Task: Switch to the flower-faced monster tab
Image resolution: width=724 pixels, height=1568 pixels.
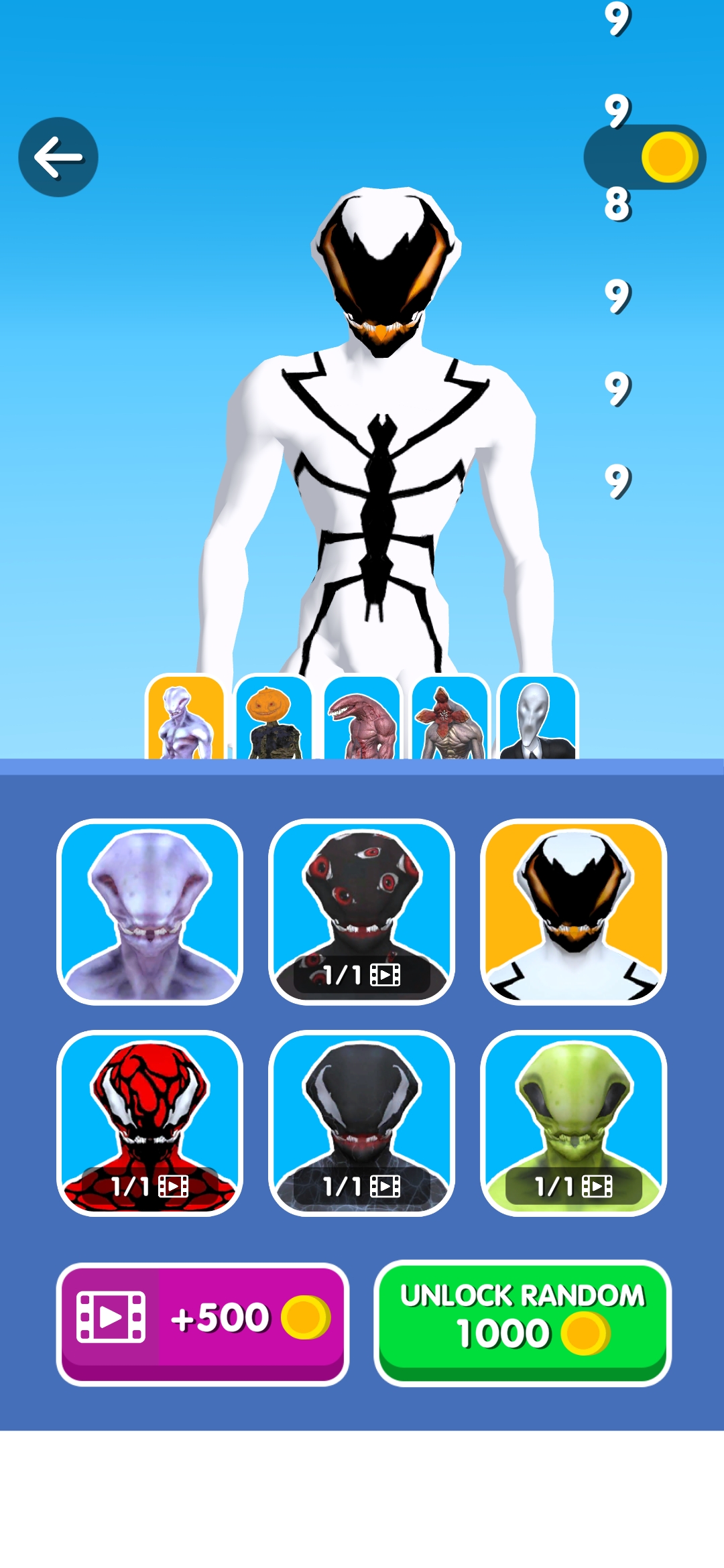Action: pyautogui.click(x=450, y=718)
